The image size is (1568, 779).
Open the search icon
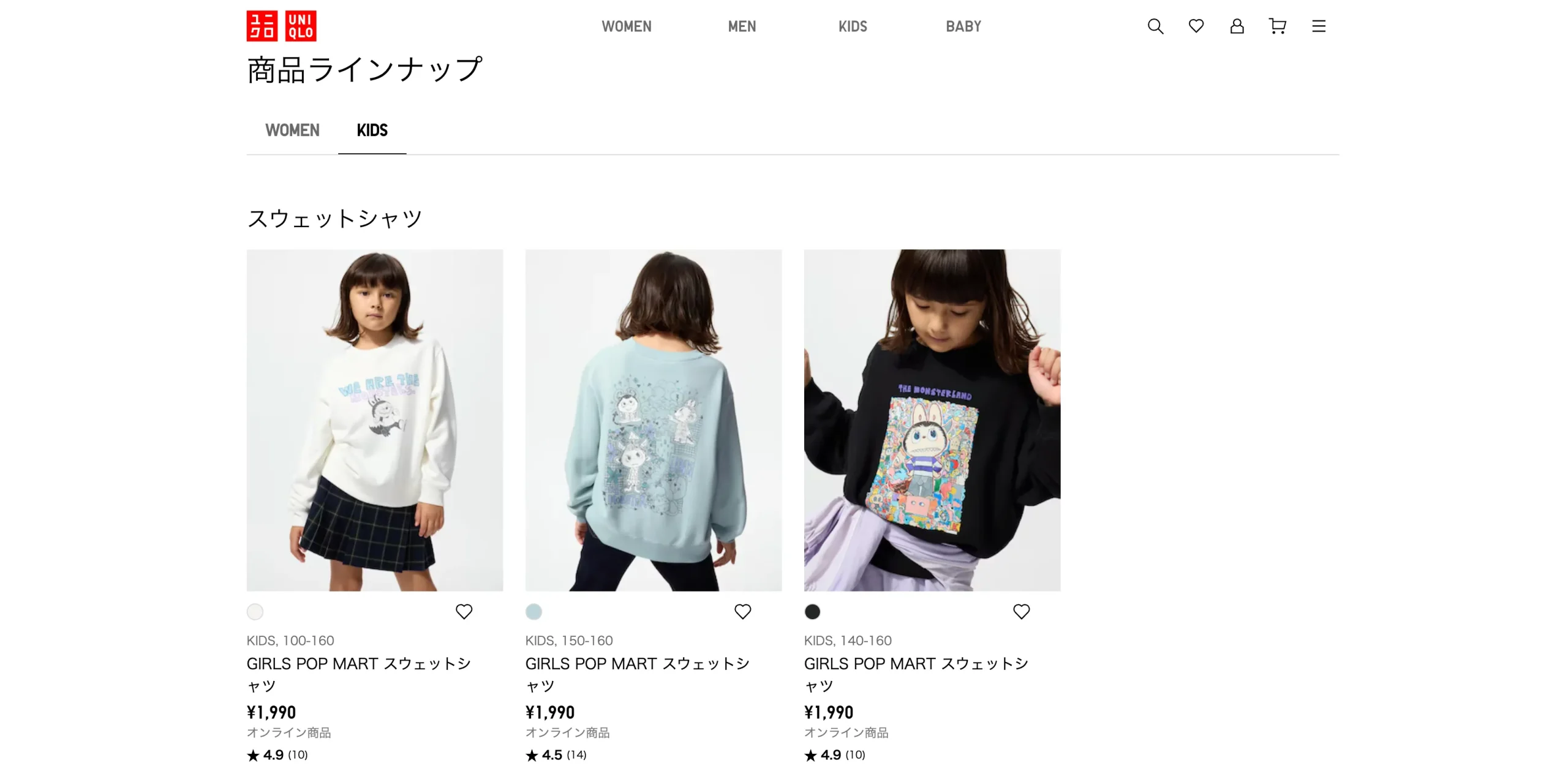[1155, 26]
